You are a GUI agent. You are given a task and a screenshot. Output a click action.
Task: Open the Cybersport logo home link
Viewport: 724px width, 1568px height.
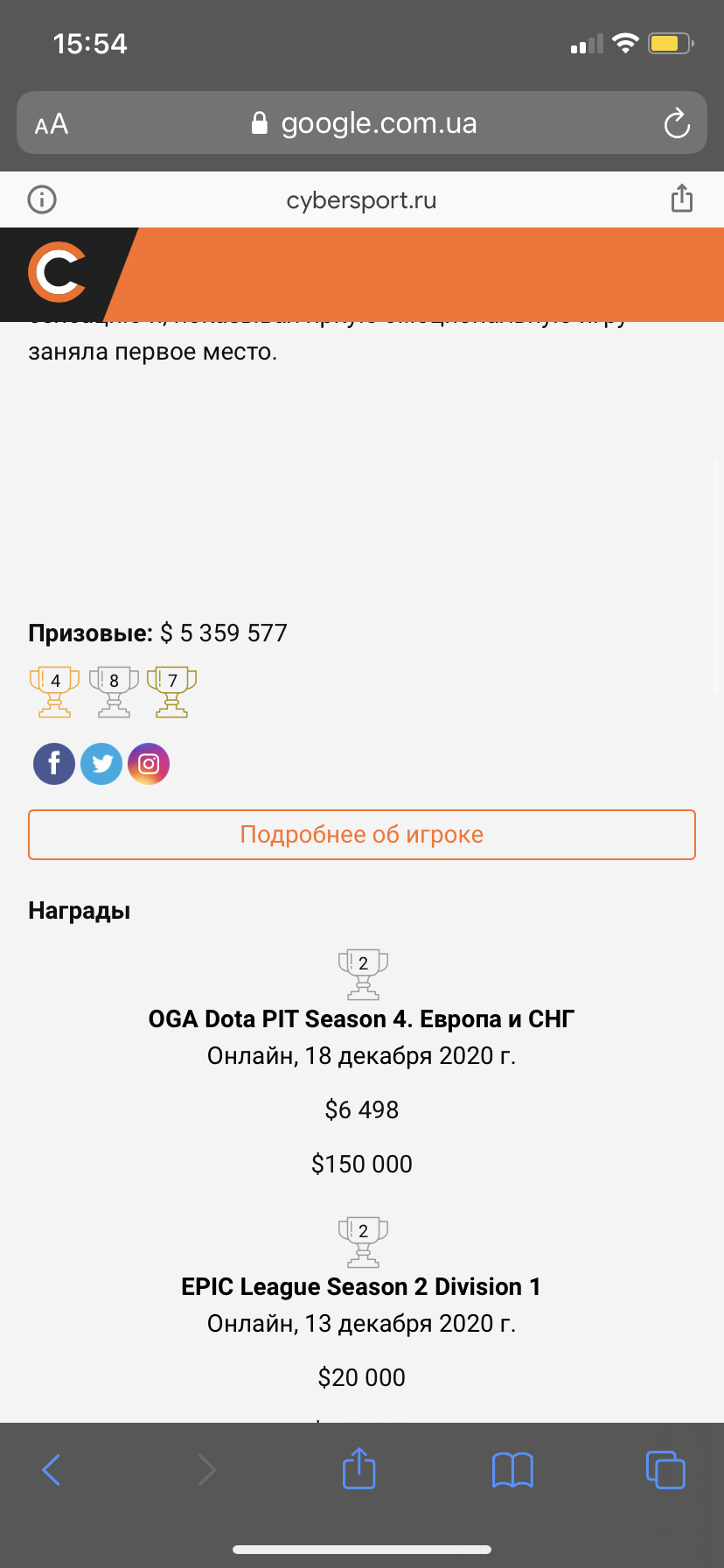57,272
